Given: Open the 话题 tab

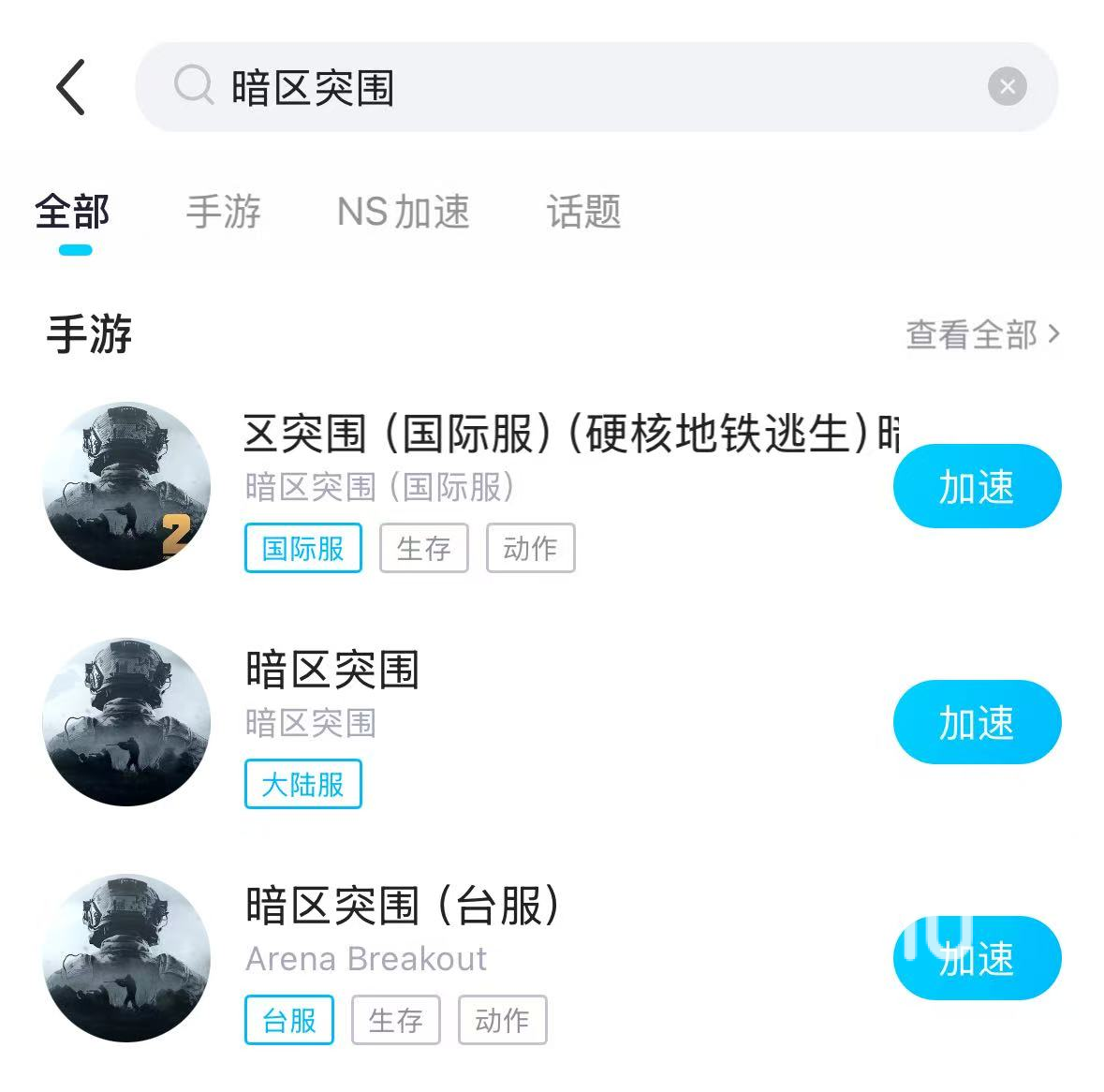Looking at the screenshot, I should (x=583, y=212).
